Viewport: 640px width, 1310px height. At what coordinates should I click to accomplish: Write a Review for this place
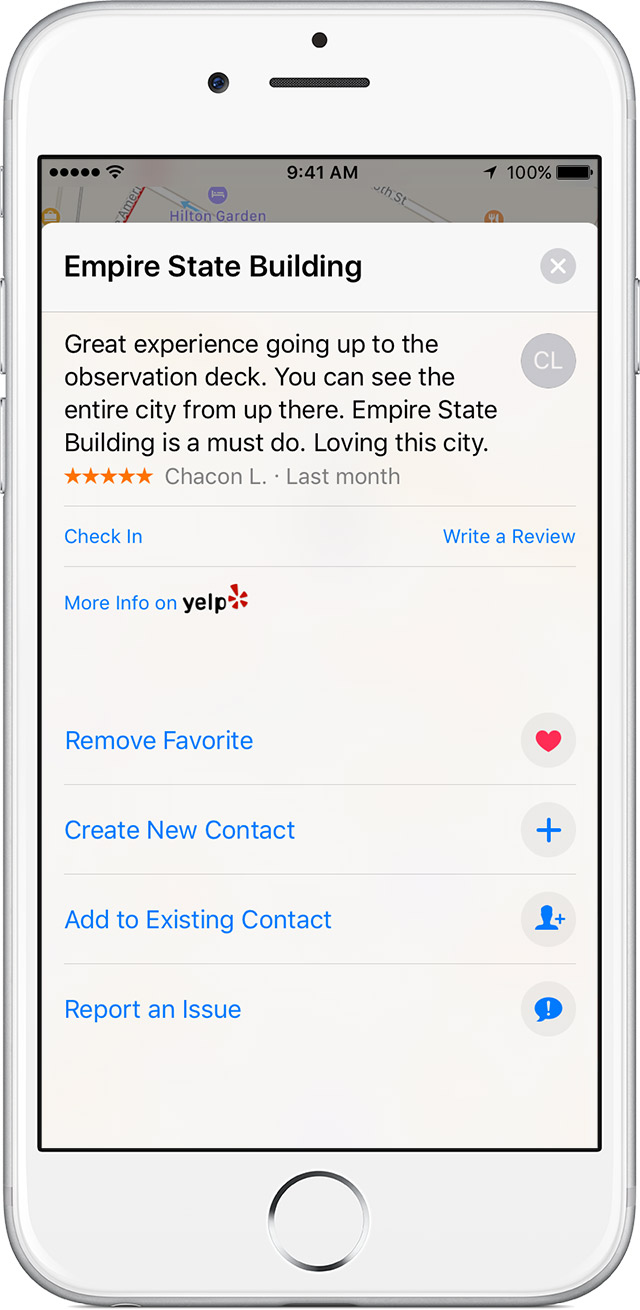509,537
